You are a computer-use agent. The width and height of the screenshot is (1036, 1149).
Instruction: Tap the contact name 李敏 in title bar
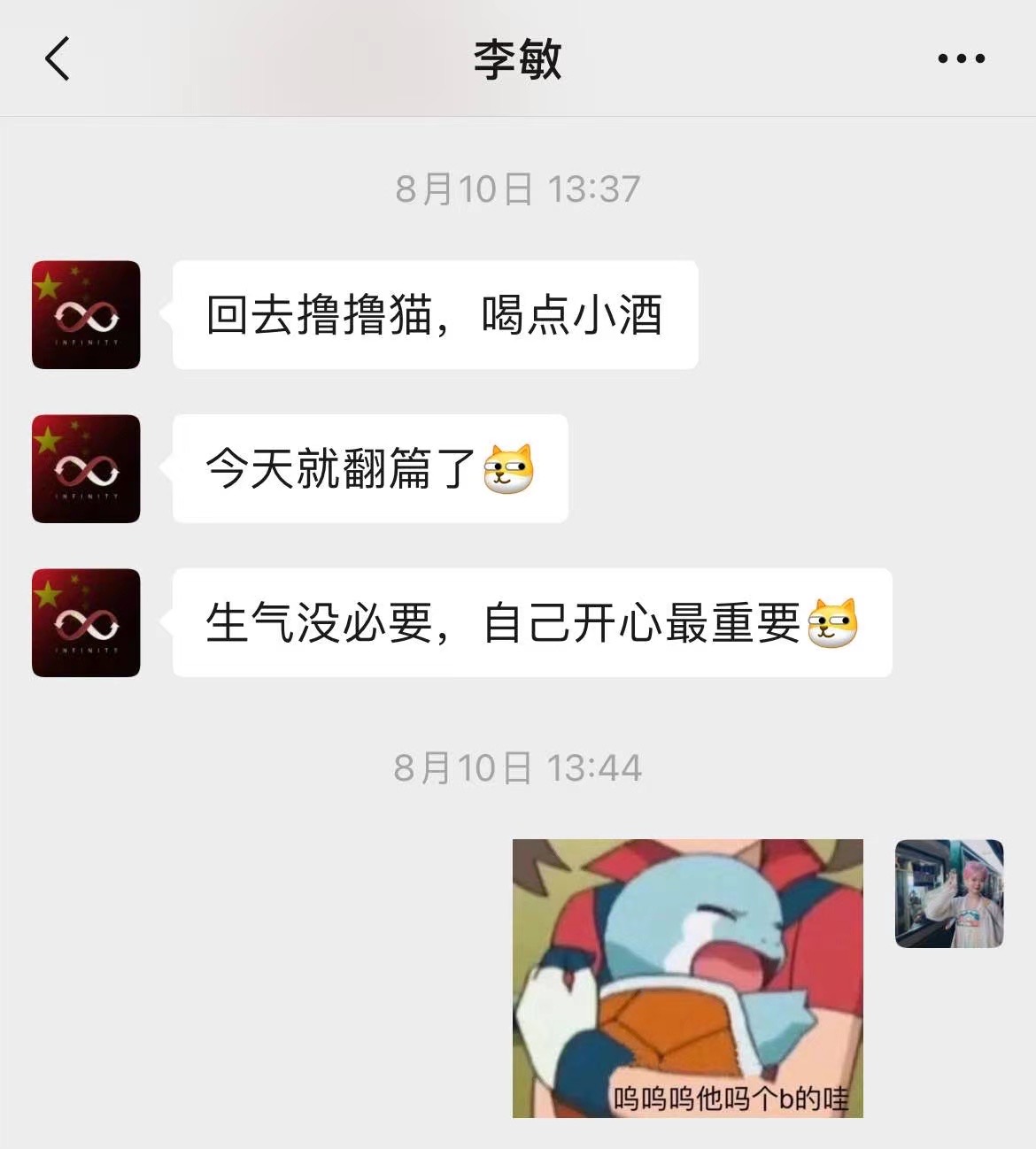pyautogui.click(x=517, y=60)
